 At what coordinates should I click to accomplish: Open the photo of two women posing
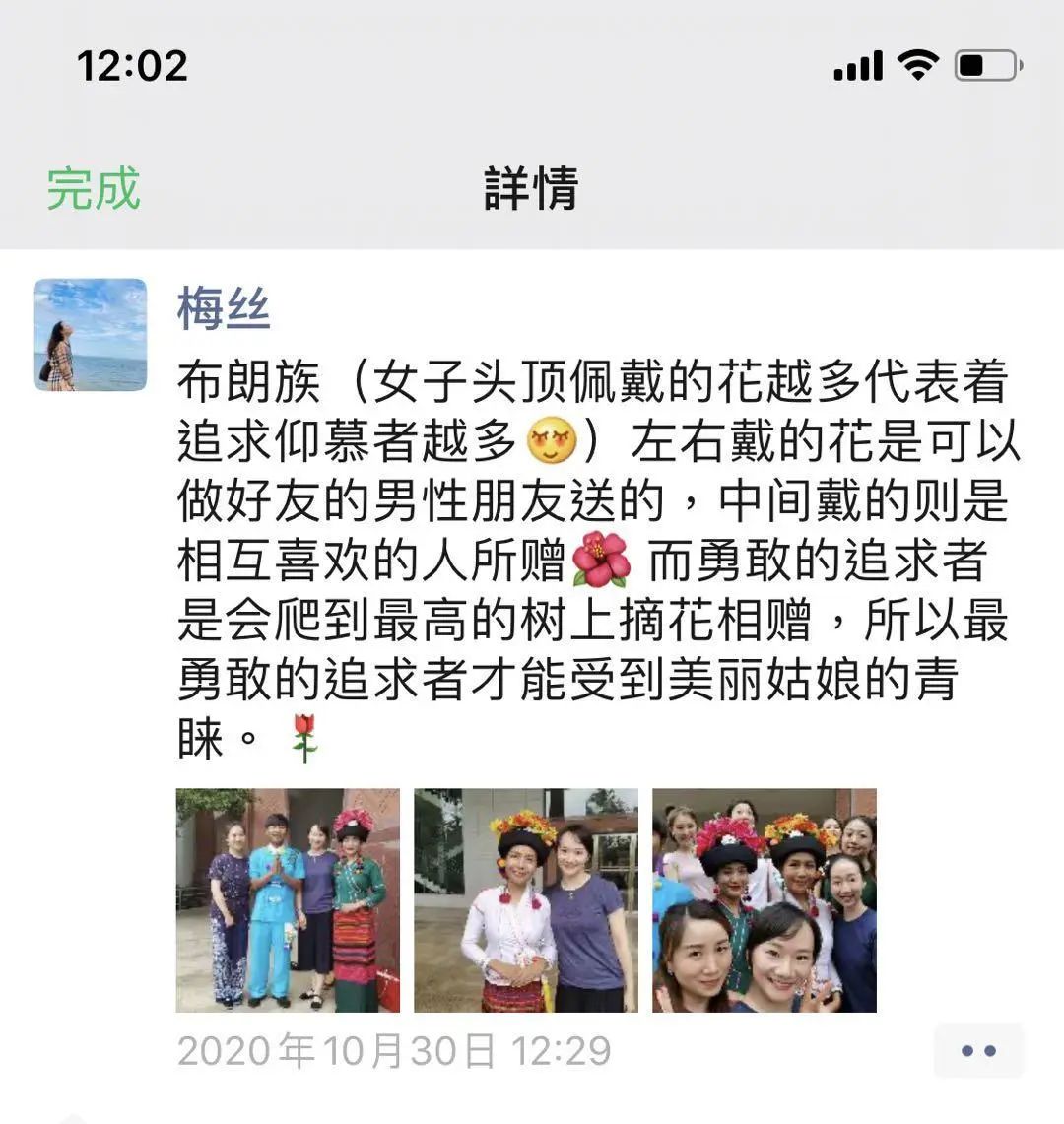(x=525, y=899)
